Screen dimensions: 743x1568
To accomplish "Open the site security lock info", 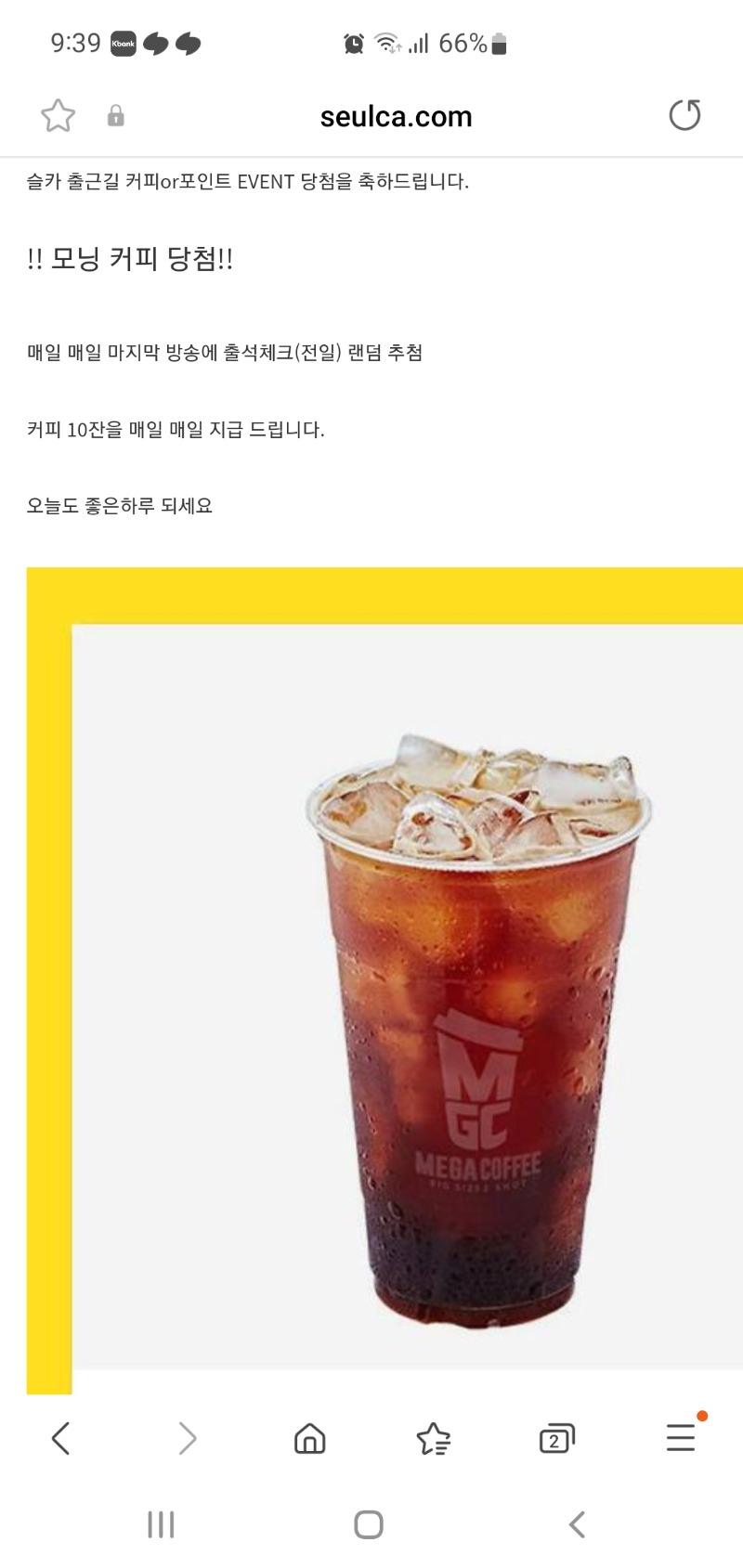I will (116, 116).
